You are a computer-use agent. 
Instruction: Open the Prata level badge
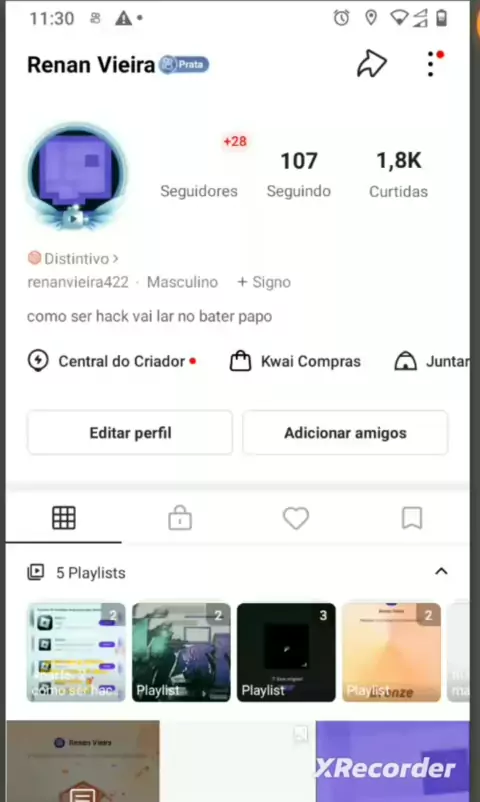184,64
